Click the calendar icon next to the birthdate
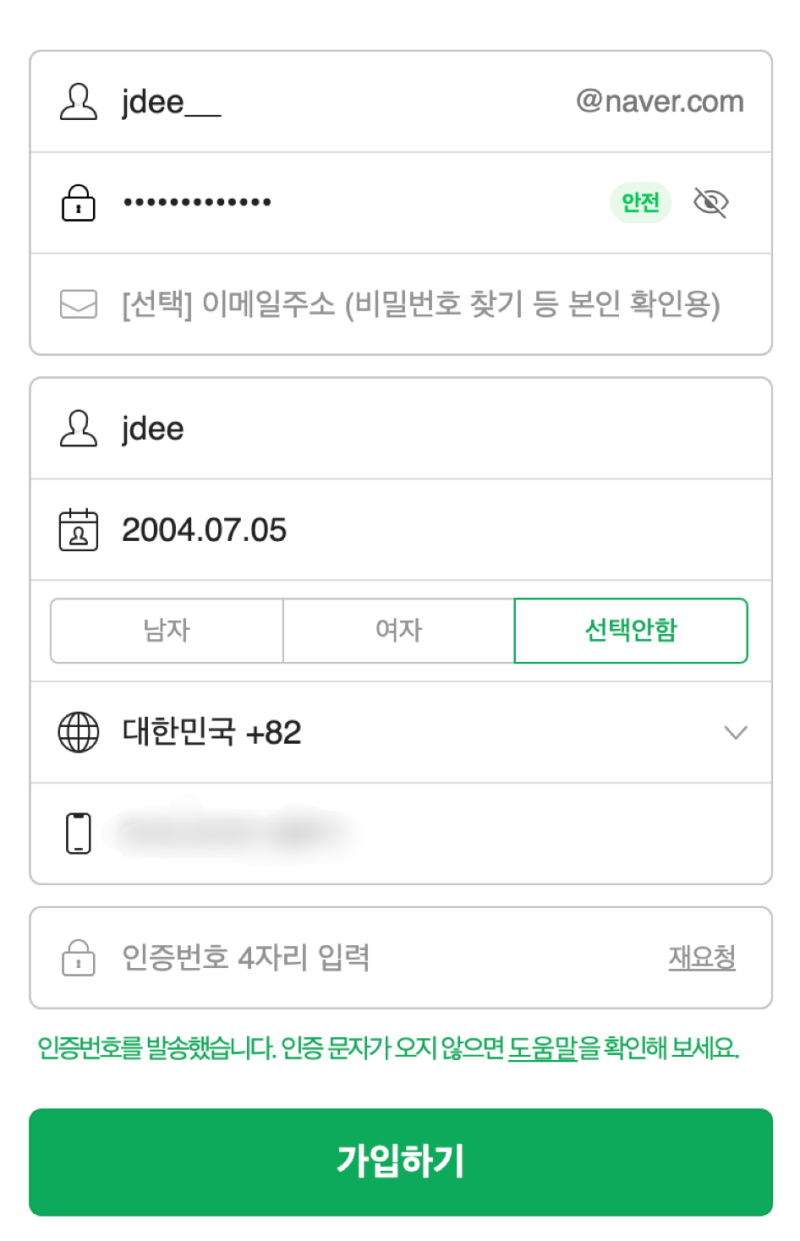 (x=78, y=530)
